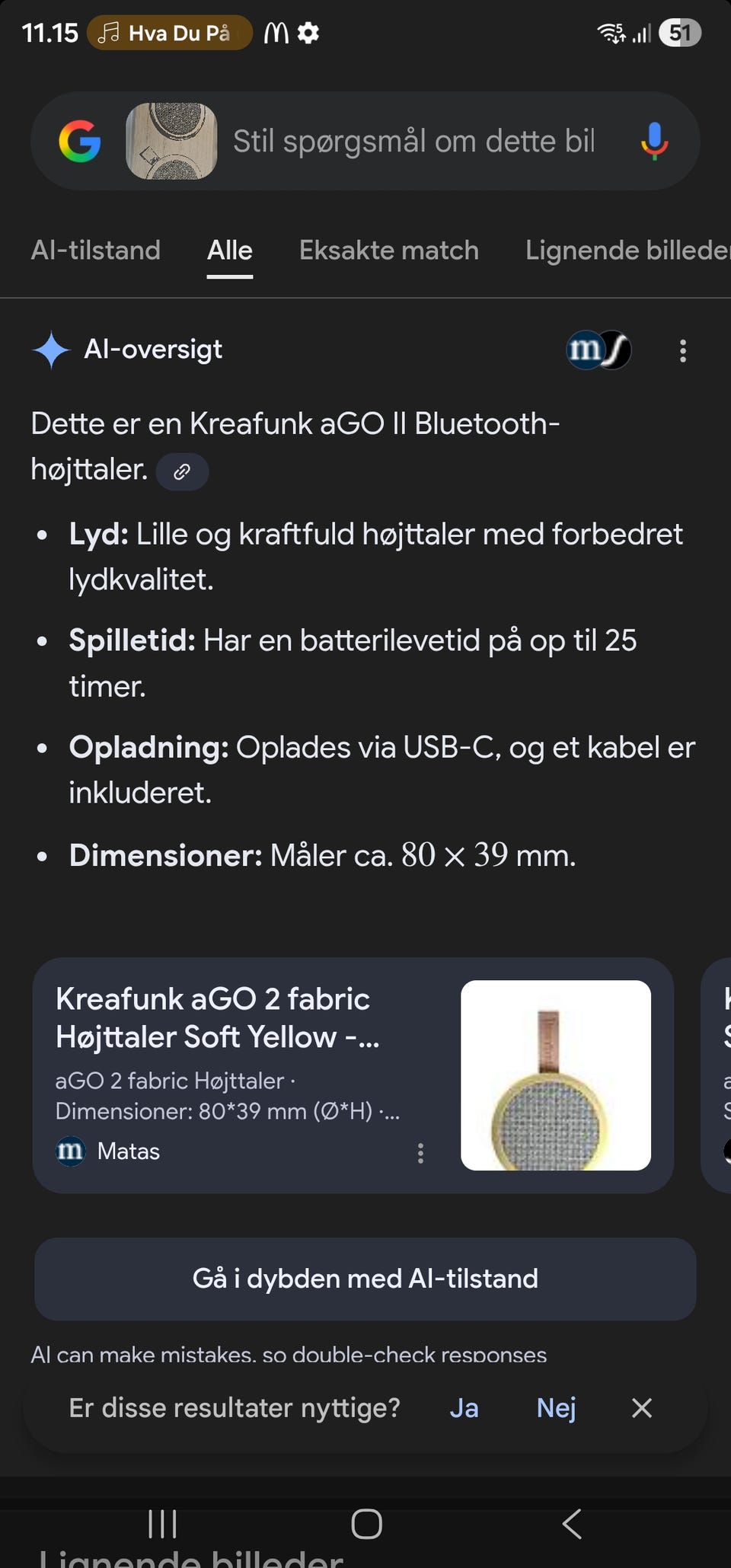Tap the AI-oversigt sparkle icon

[x=50, y=350]
